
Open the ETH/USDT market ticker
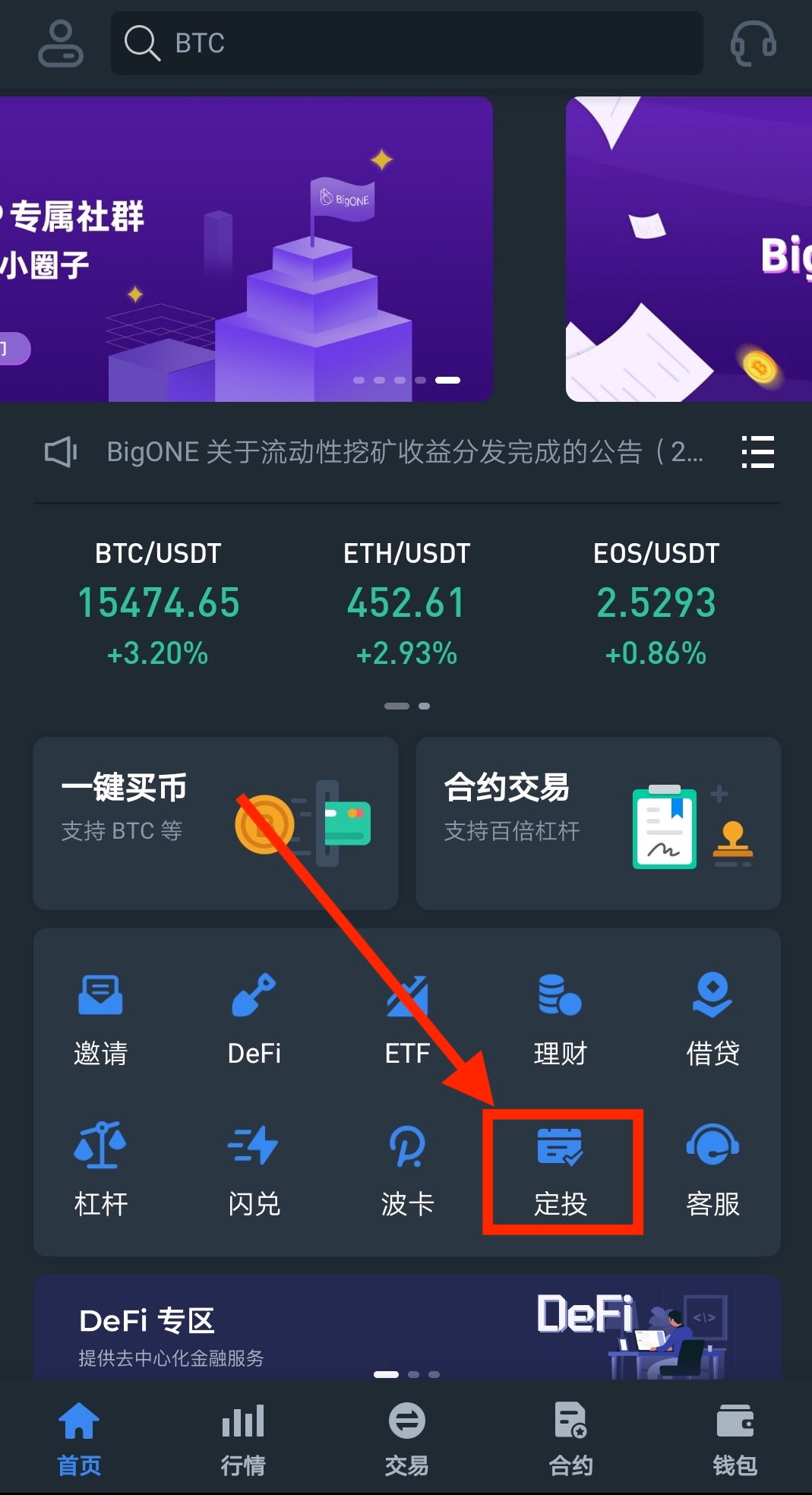pos(406,603)
